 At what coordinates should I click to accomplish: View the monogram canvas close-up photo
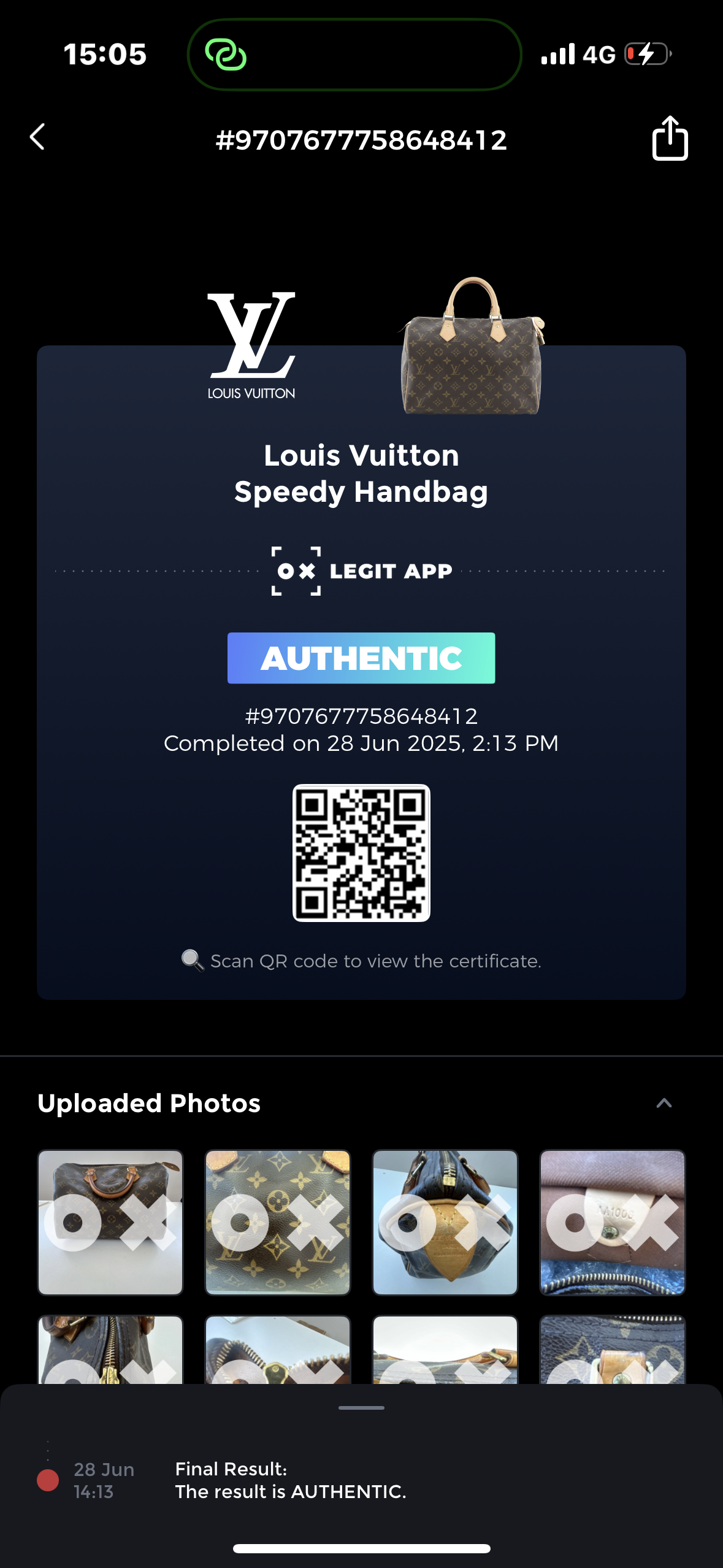278,1222
